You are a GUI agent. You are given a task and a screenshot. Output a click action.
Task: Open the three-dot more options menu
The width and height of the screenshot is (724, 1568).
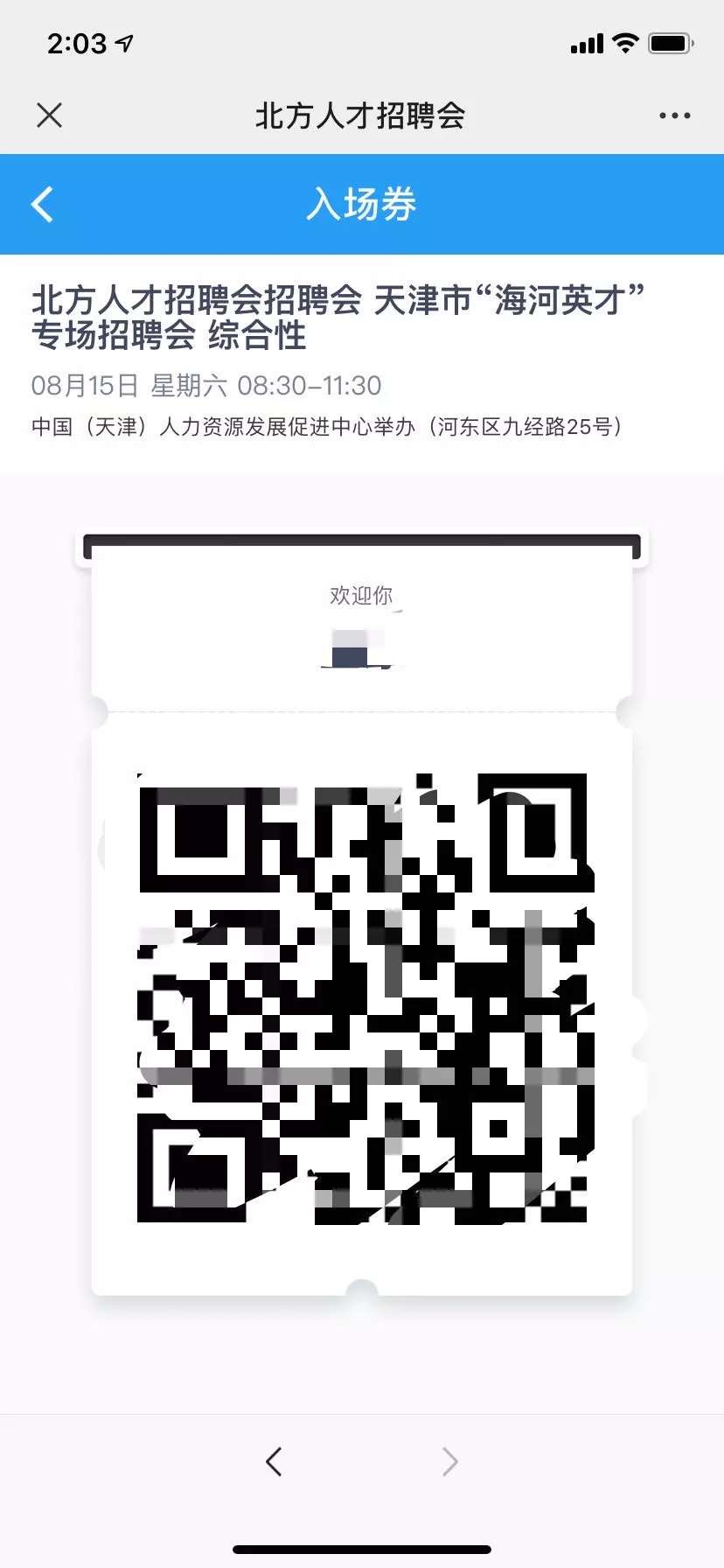point(674,115)
